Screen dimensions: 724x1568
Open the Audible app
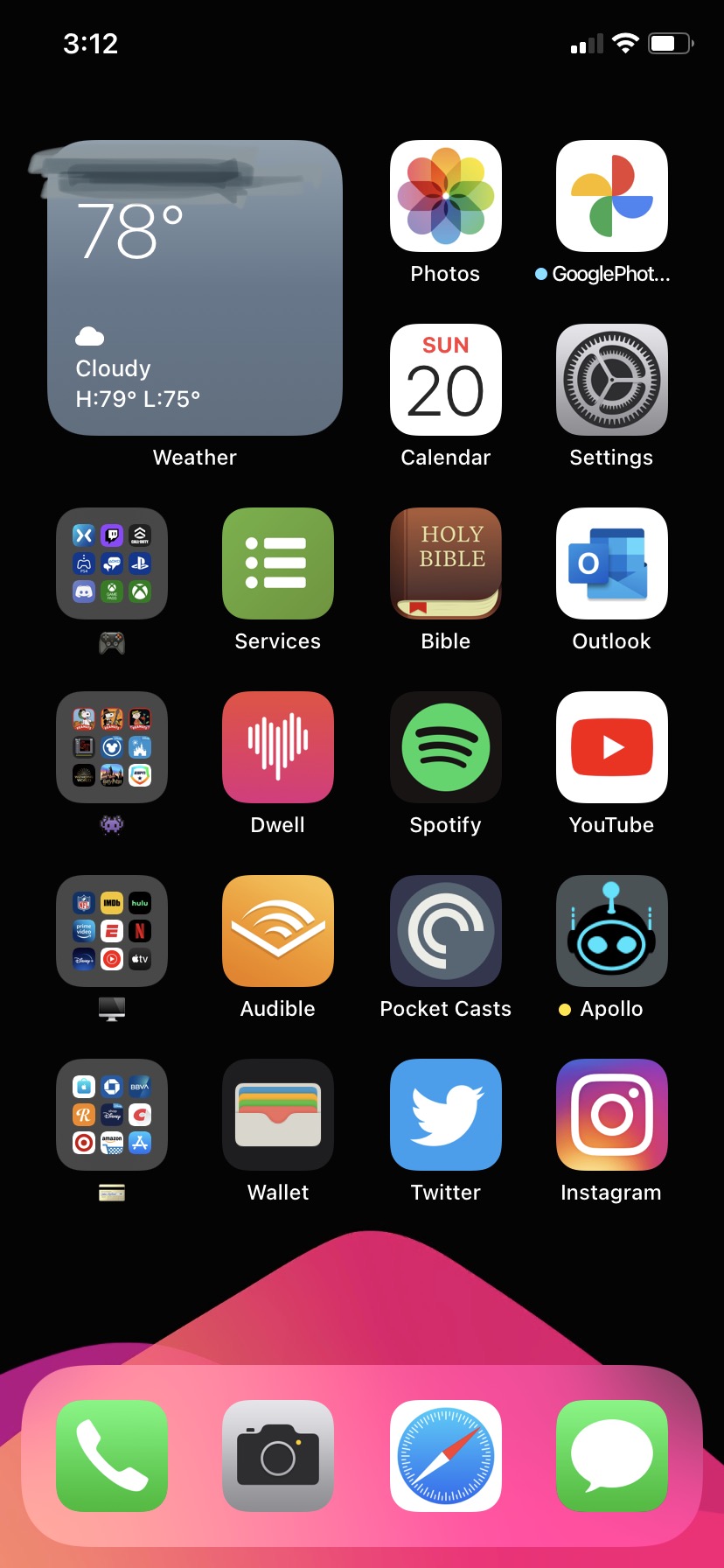coord(278,931)
